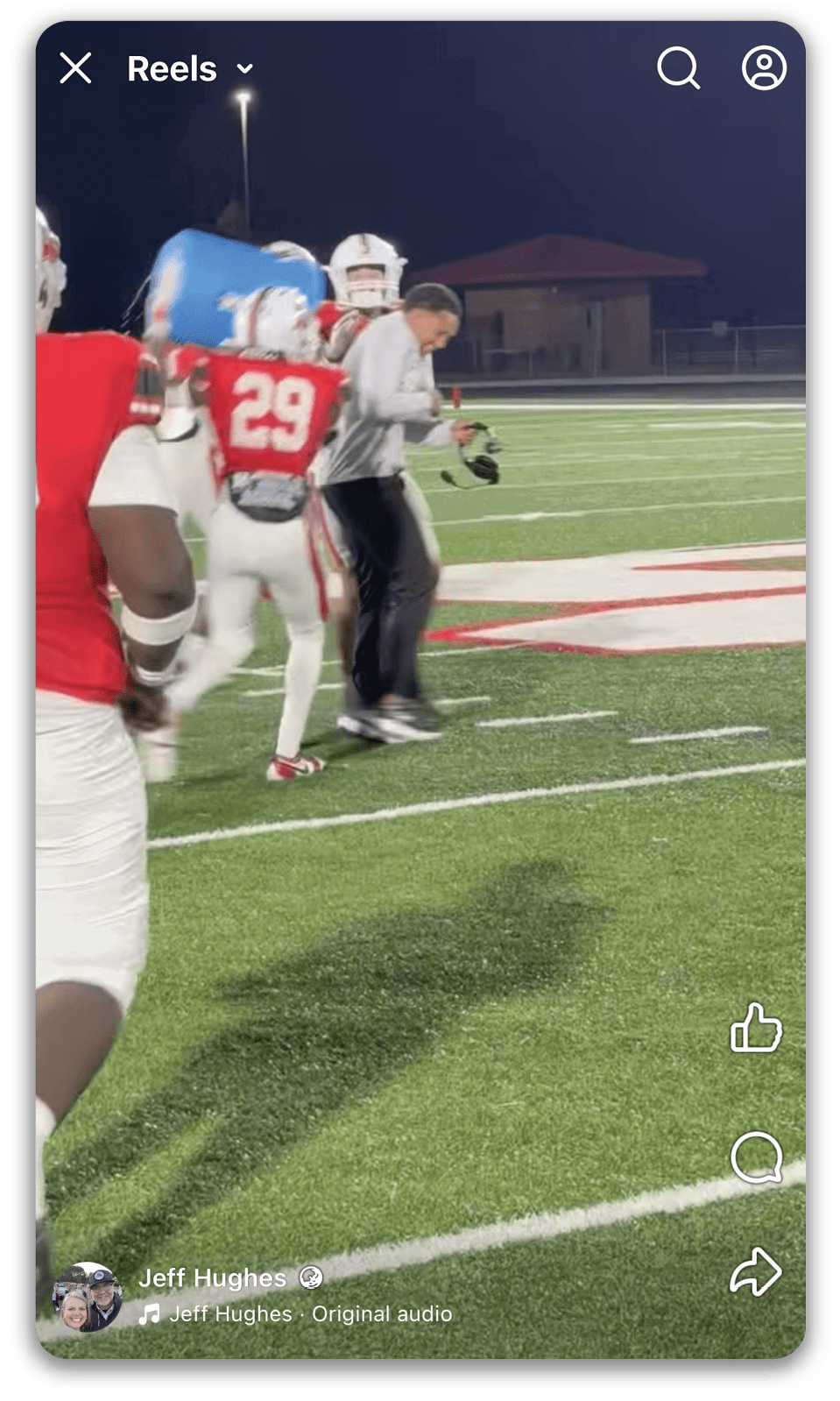Open the profile icon at top

(x=764, y=67)
